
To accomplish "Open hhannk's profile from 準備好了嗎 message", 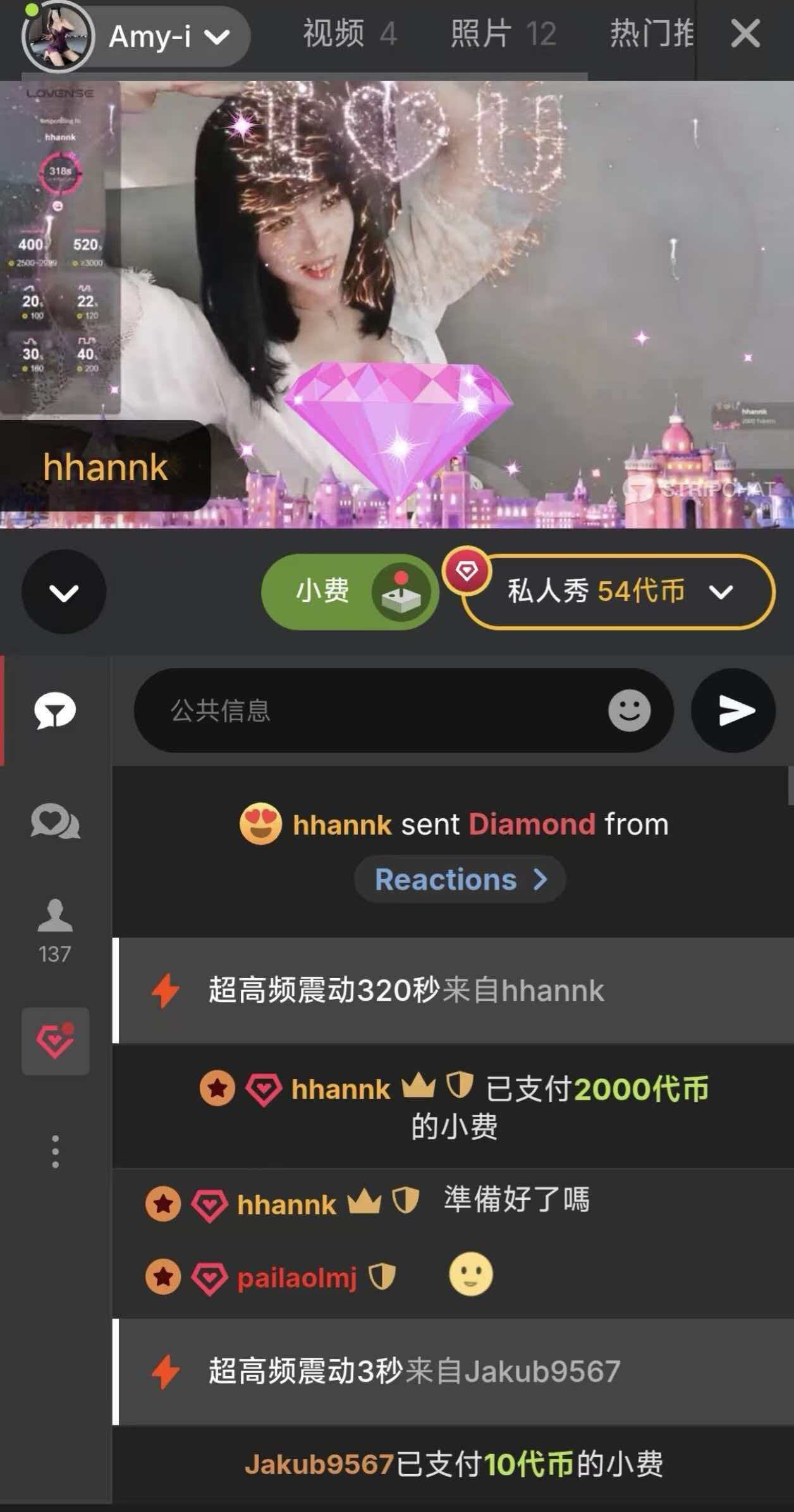I will 286,1205.
